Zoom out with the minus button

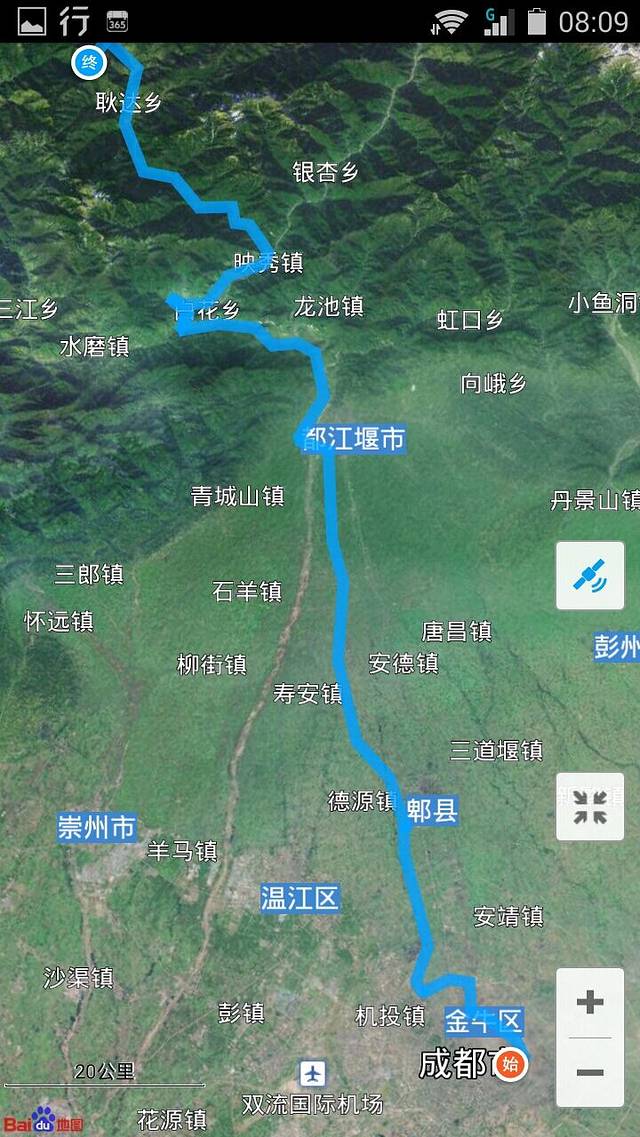[590, 1072]
